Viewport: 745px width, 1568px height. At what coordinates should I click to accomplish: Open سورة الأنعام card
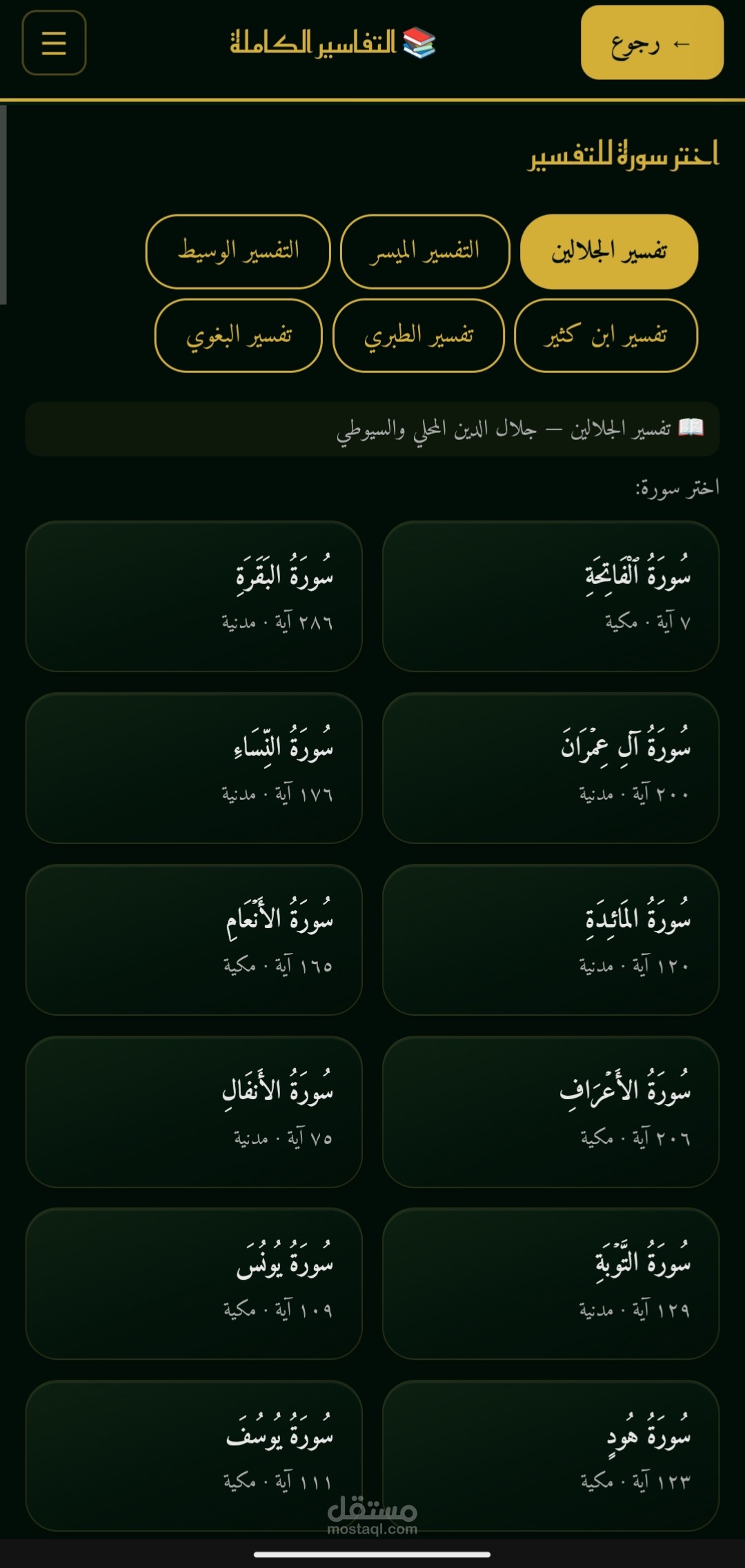tap(194, 940)
